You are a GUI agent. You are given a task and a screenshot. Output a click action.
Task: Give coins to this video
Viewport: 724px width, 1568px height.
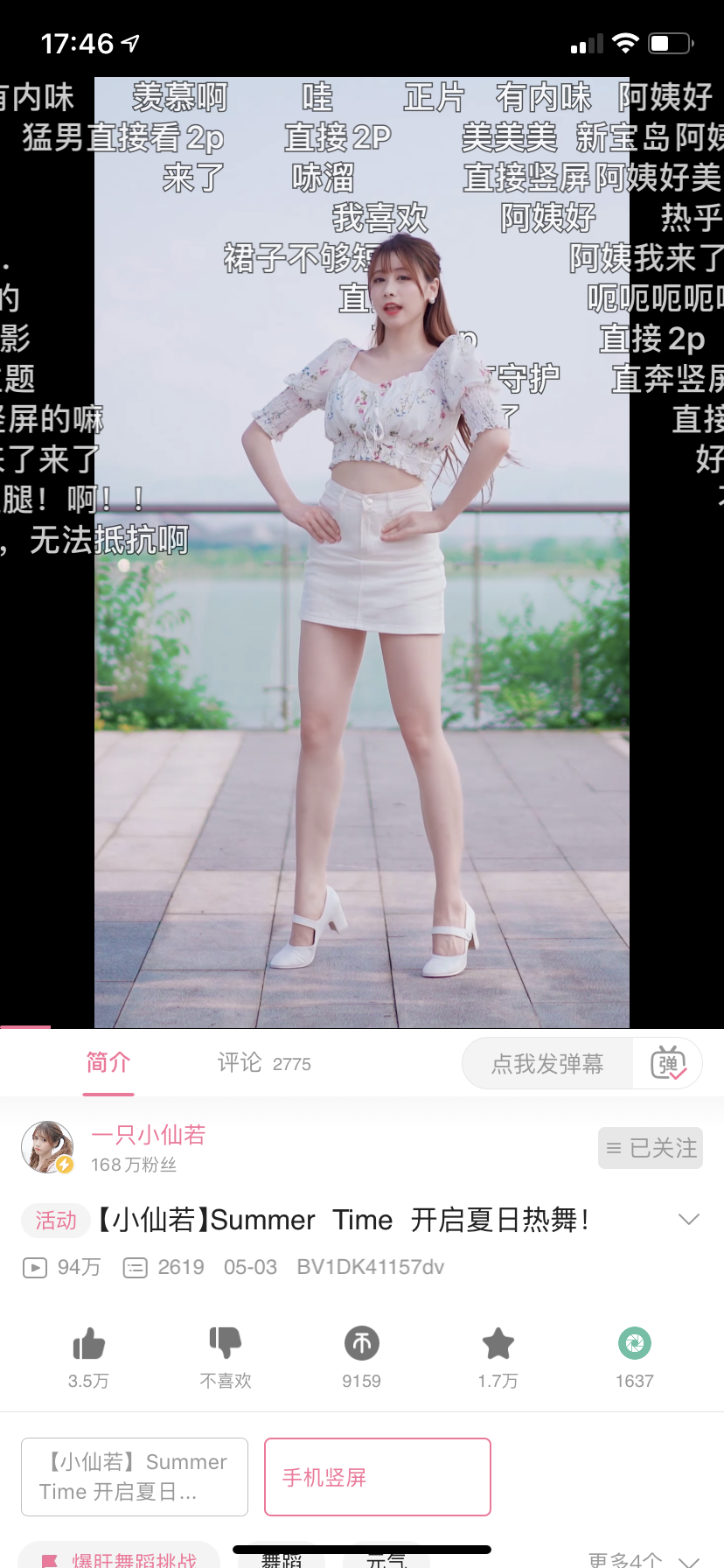point(361,1345)
